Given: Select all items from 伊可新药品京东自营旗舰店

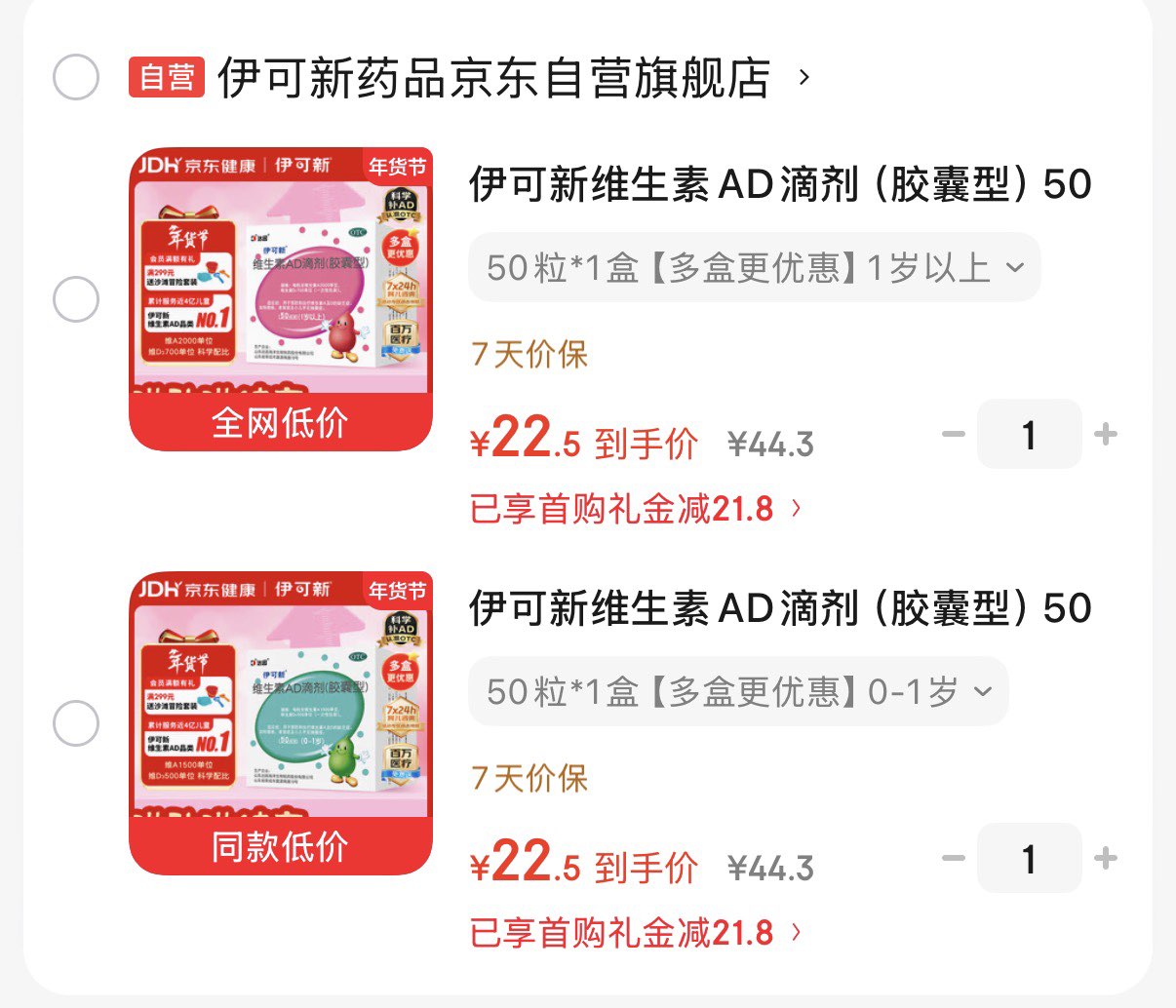Looking at the screenshot, I should [x=76, y=77].
